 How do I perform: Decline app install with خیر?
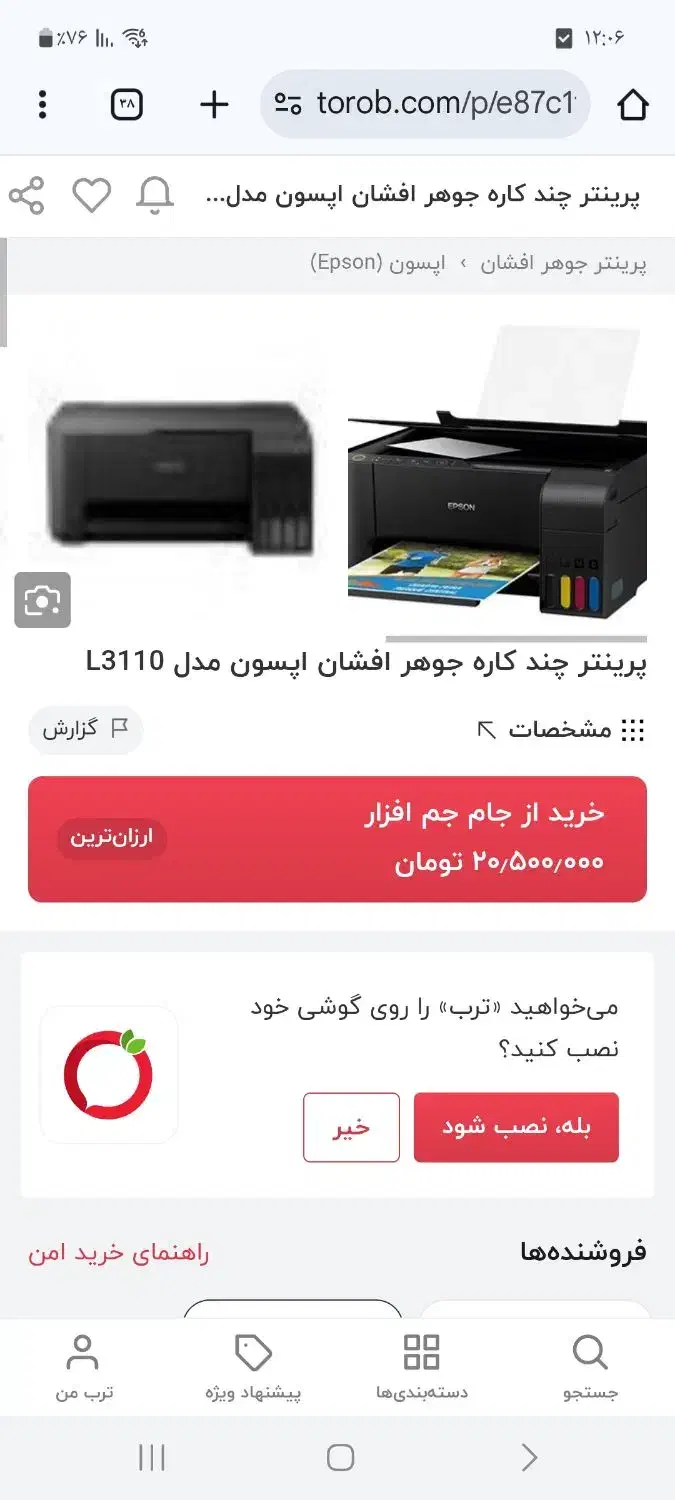pyautogui.click(x=351, y=1127)
